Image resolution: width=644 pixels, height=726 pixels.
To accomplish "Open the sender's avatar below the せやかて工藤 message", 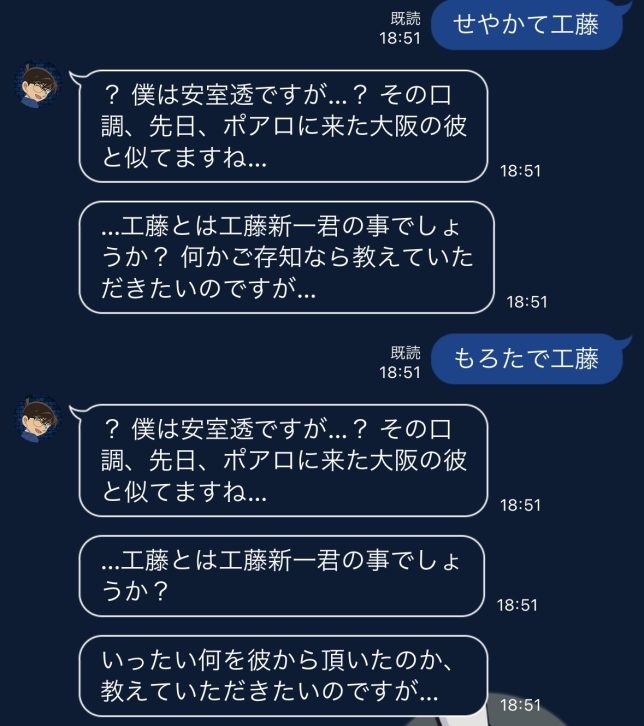I will [x=39, y=87].
